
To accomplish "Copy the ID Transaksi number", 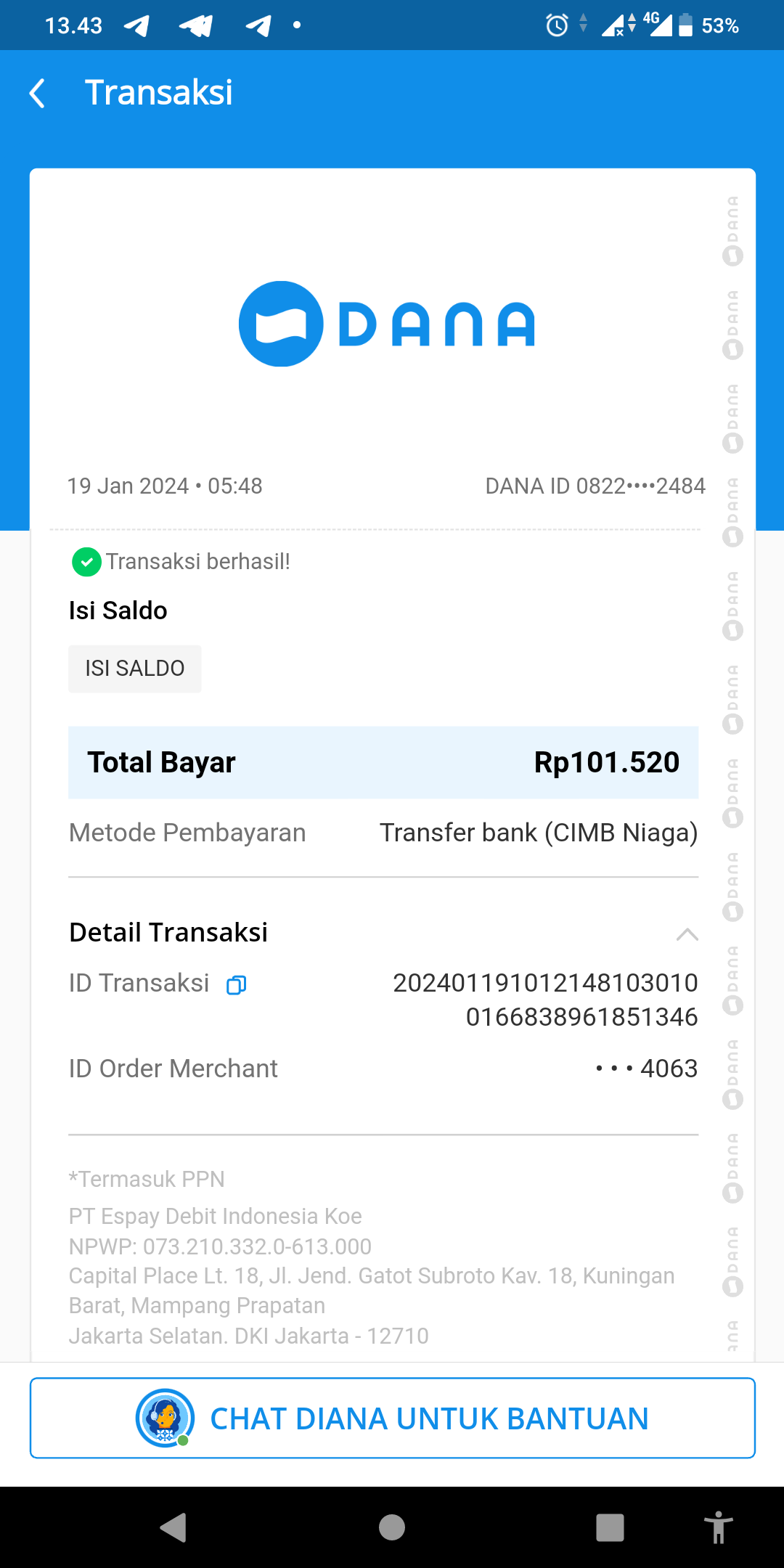I will (x=237, y=985).
